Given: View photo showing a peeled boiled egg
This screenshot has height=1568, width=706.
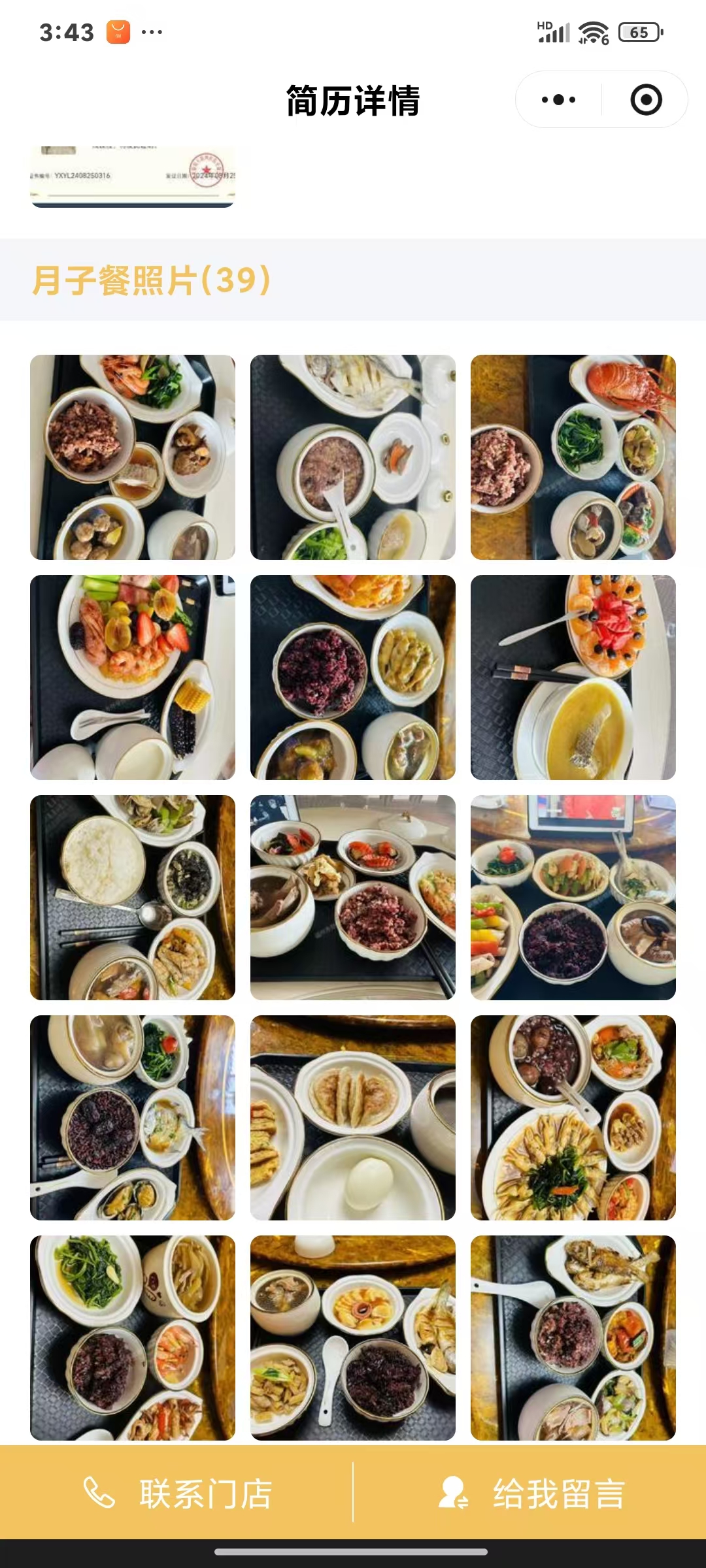Looking at the screenshot, I should click(x=353, y=1118).
